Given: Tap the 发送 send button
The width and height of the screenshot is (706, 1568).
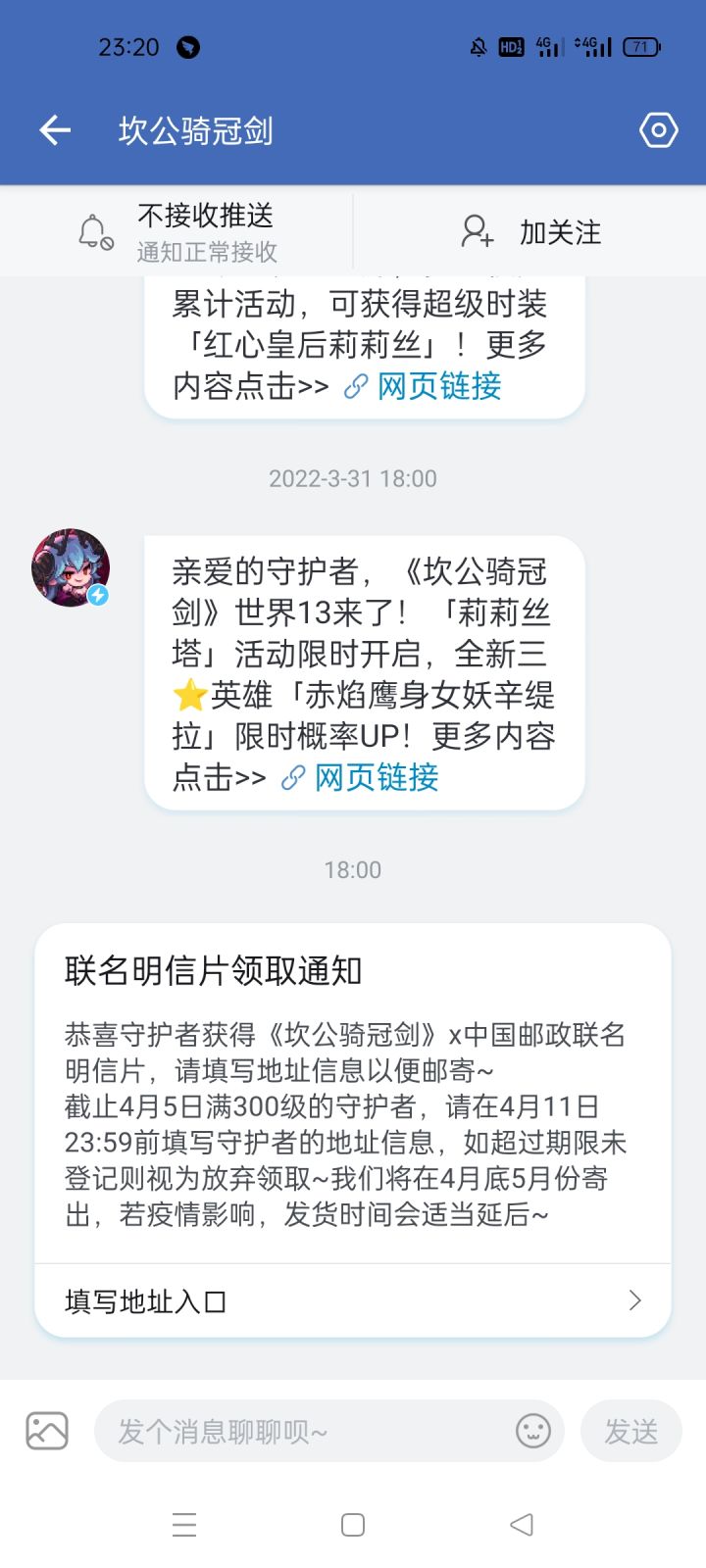Looking at the screenshot, I should [x=630, y=1431].
